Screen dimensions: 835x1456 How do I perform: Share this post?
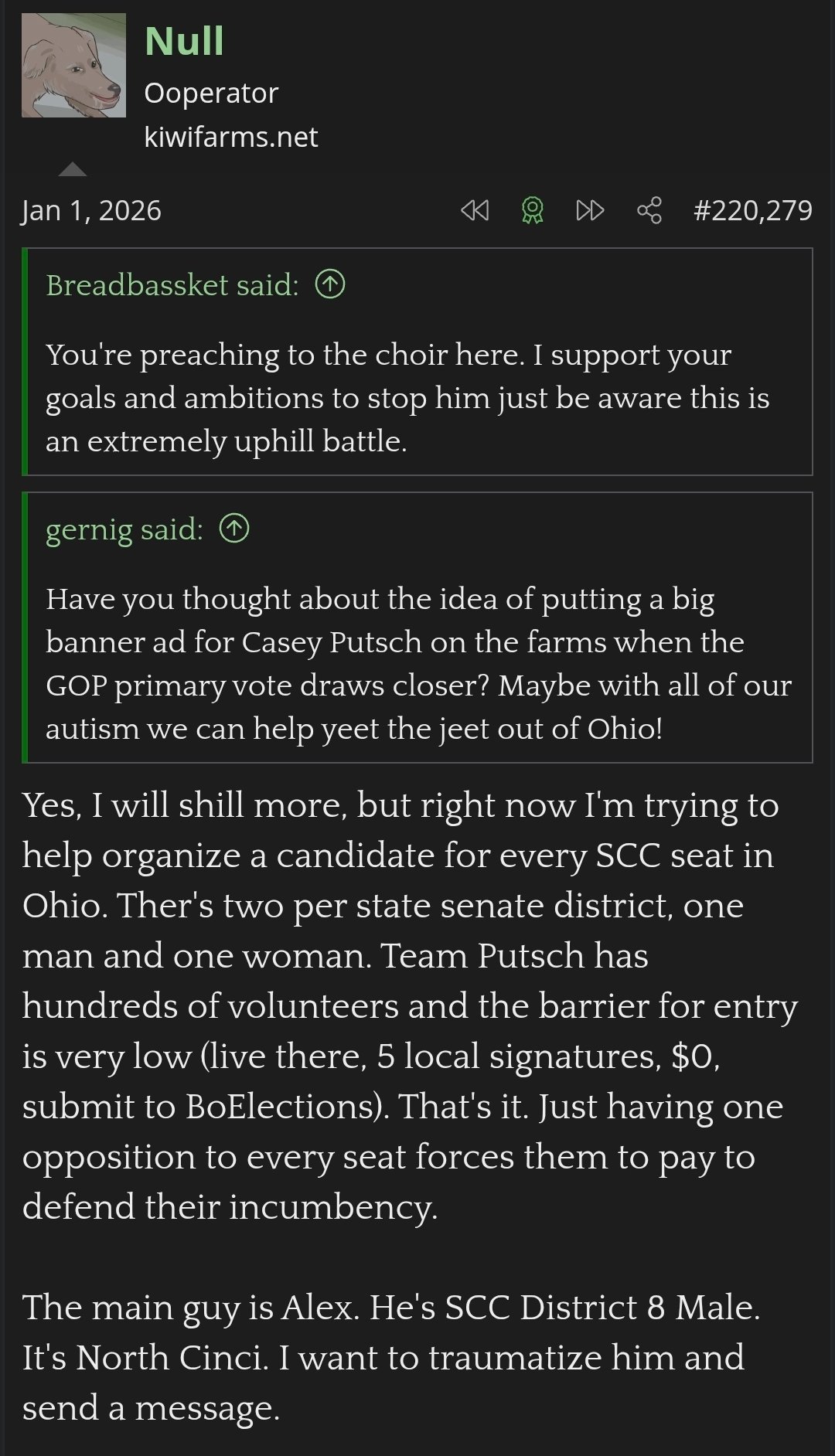pos(649,210)
